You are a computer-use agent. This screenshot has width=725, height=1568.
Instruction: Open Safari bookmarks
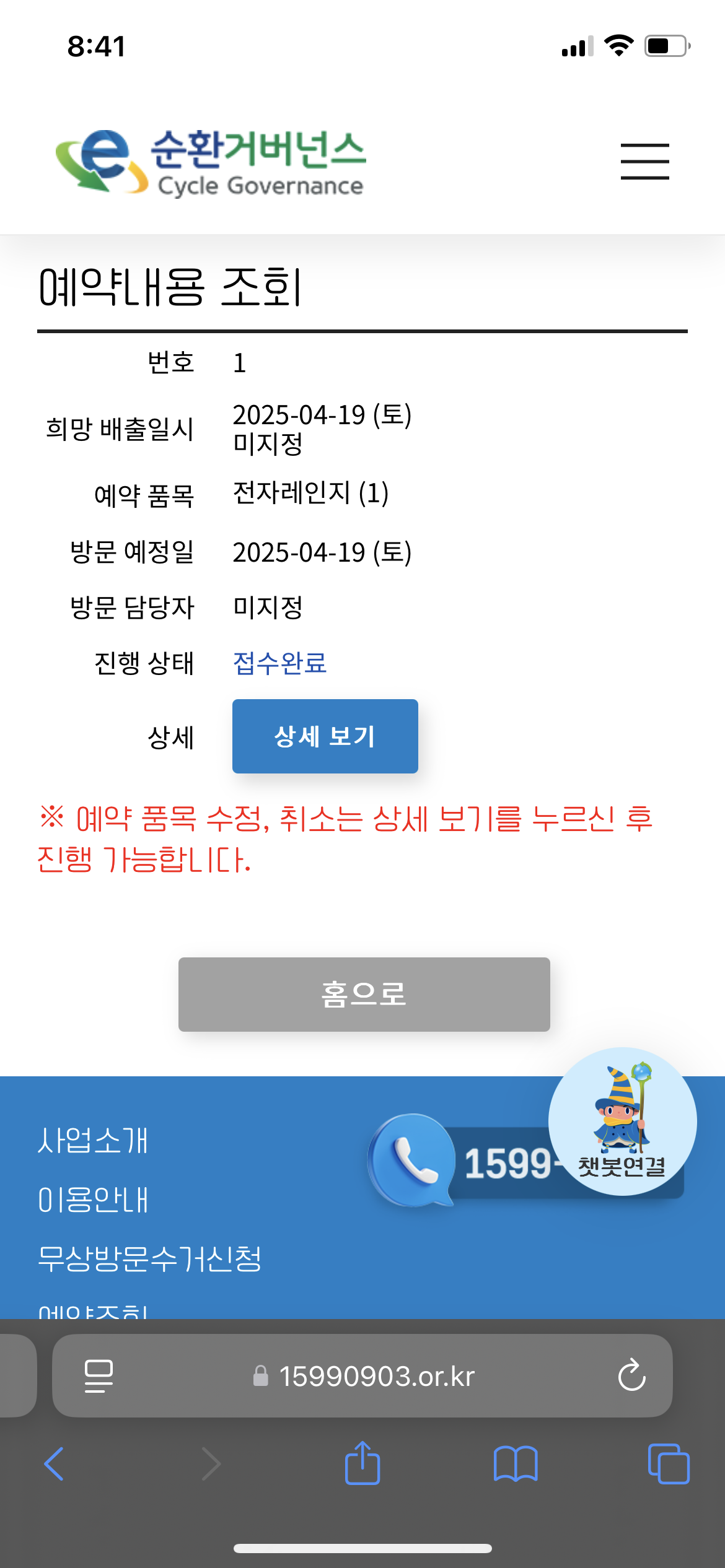pos(515,1464)
